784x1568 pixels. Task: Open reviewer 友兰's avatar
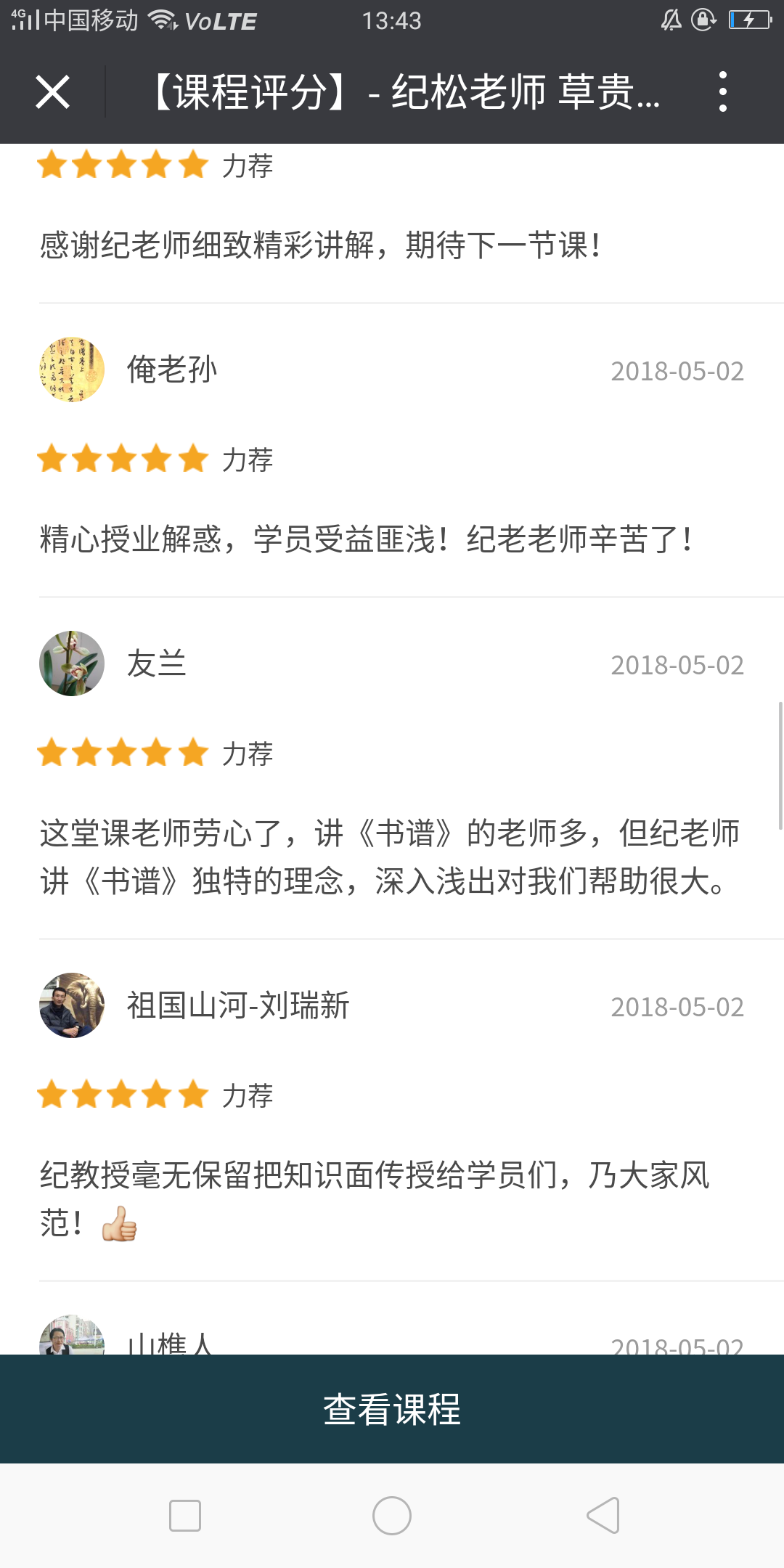(x=71, y=663)
